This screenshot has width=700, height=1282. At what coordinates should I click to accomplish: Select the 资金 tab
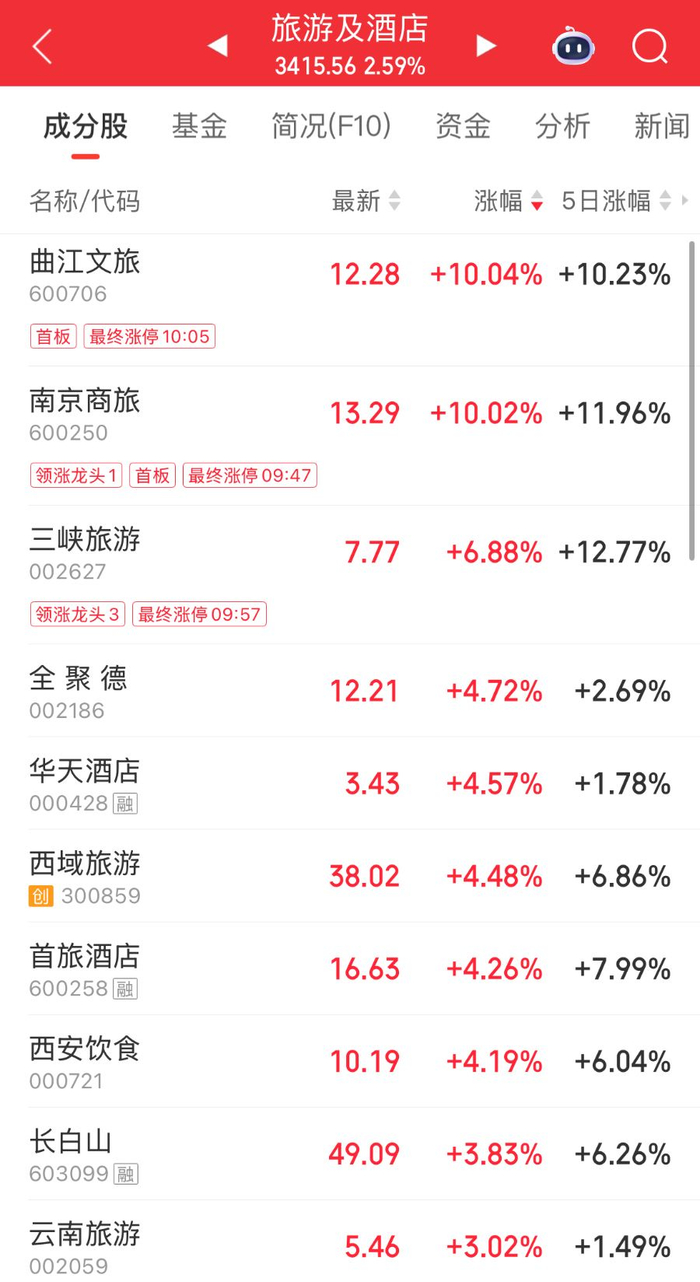coord(463,126)
